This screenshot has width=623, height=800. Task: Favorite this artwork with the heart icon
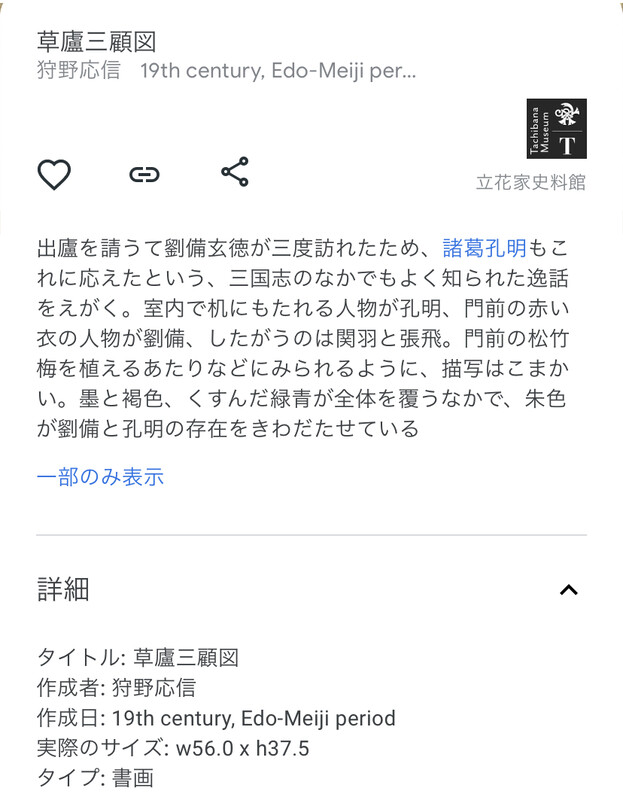pos(54,175)
